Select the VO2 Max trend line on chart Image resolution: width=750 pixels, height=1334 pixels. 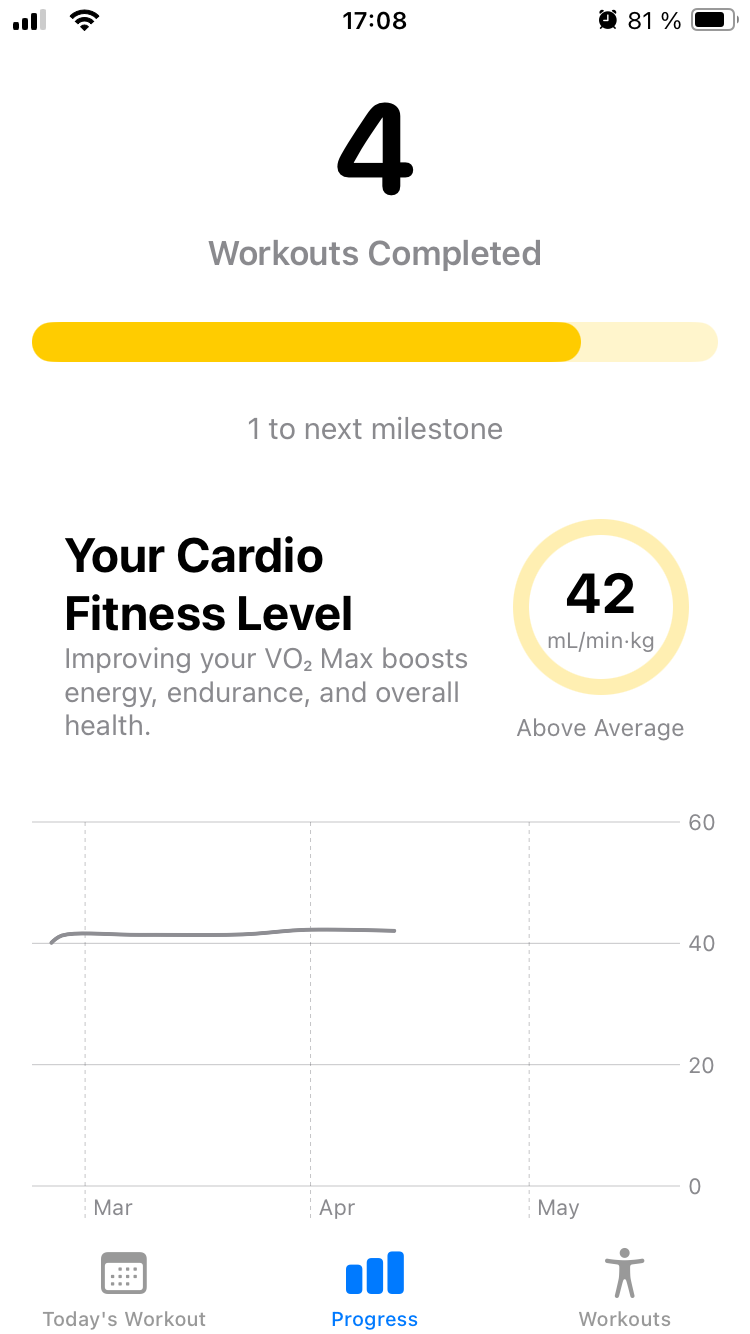[220, 932]
